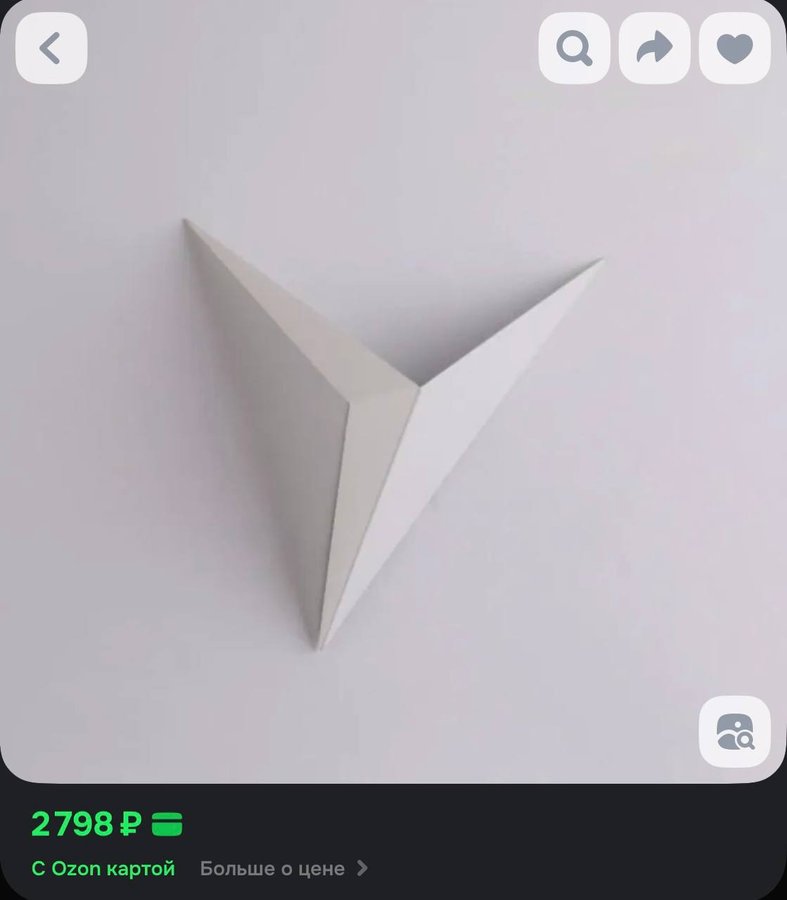Find similar items by image search
The height and width of the screenshot is (900, 787).
coord(734,732)
